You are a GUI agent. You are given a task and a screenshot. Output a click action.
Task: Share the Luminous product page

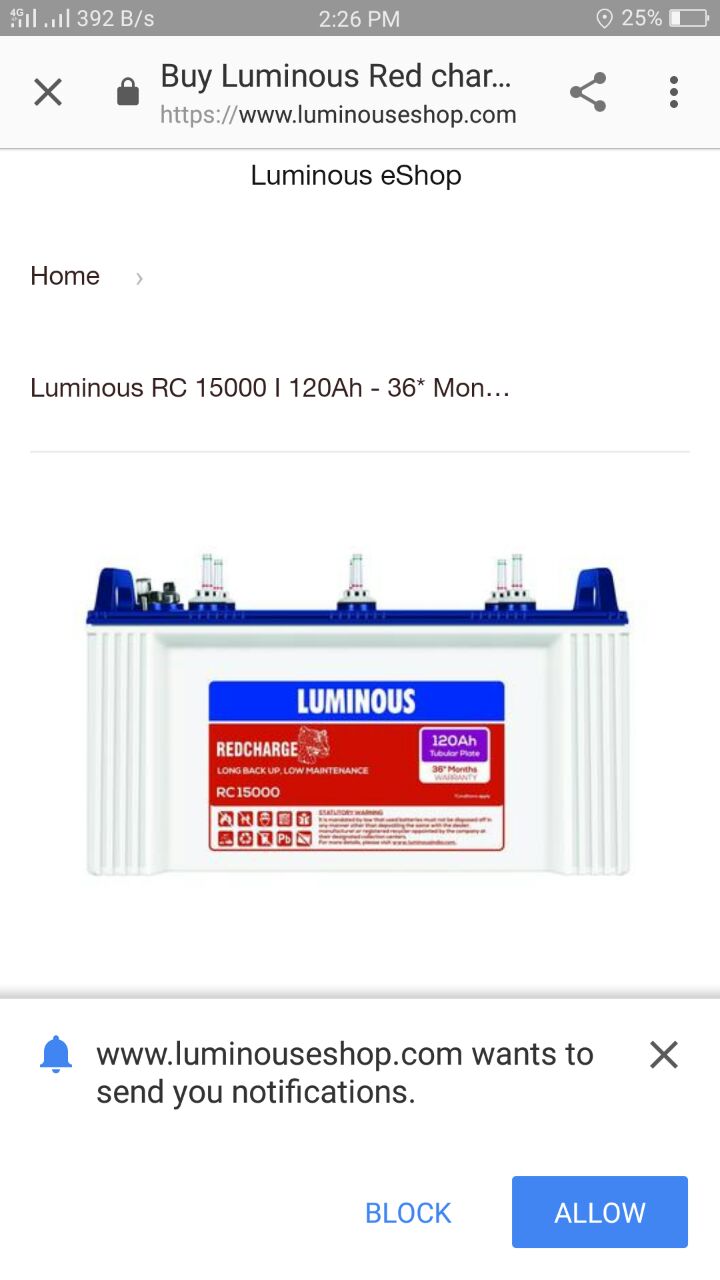[588, 93]
